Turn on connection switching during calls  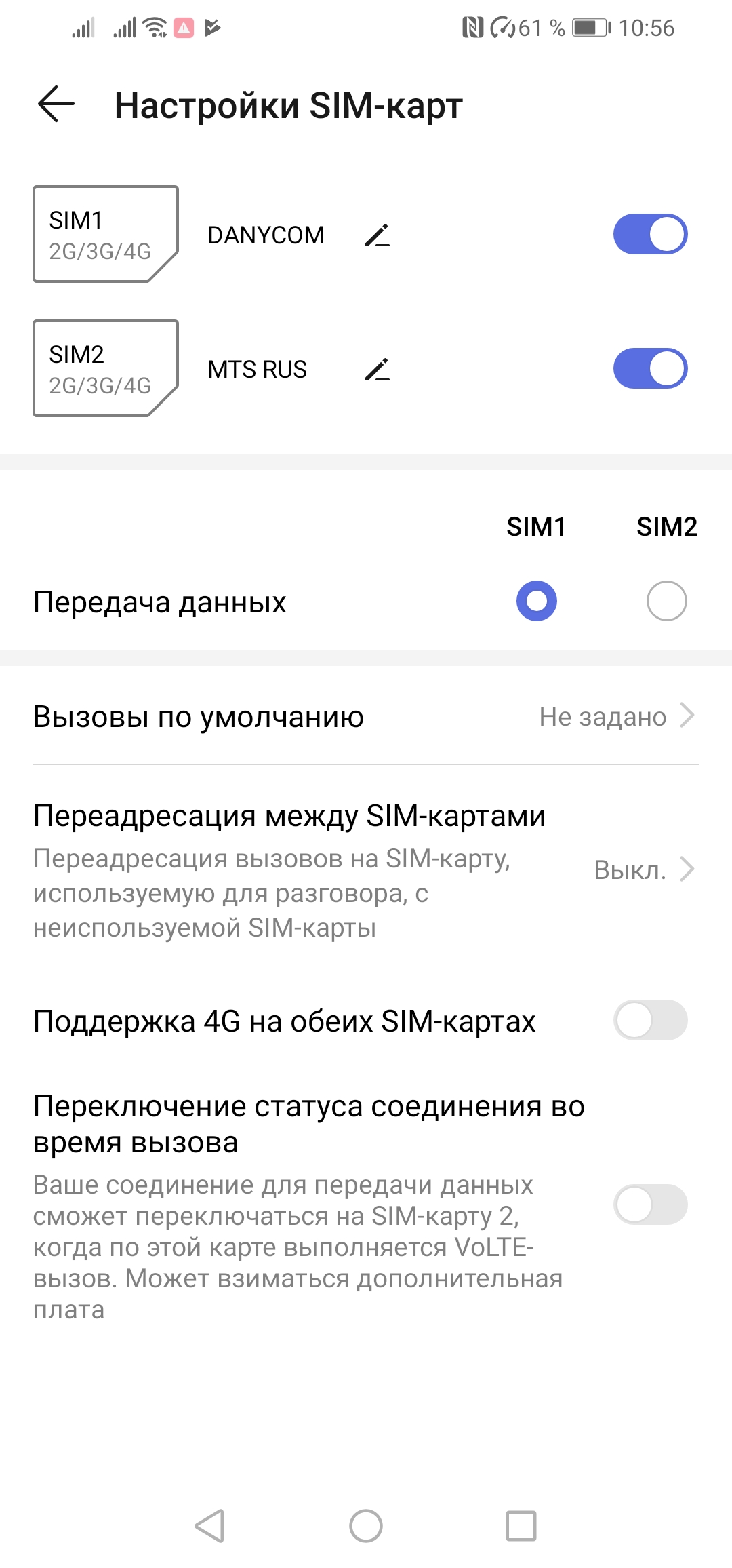coord(650,1204)
